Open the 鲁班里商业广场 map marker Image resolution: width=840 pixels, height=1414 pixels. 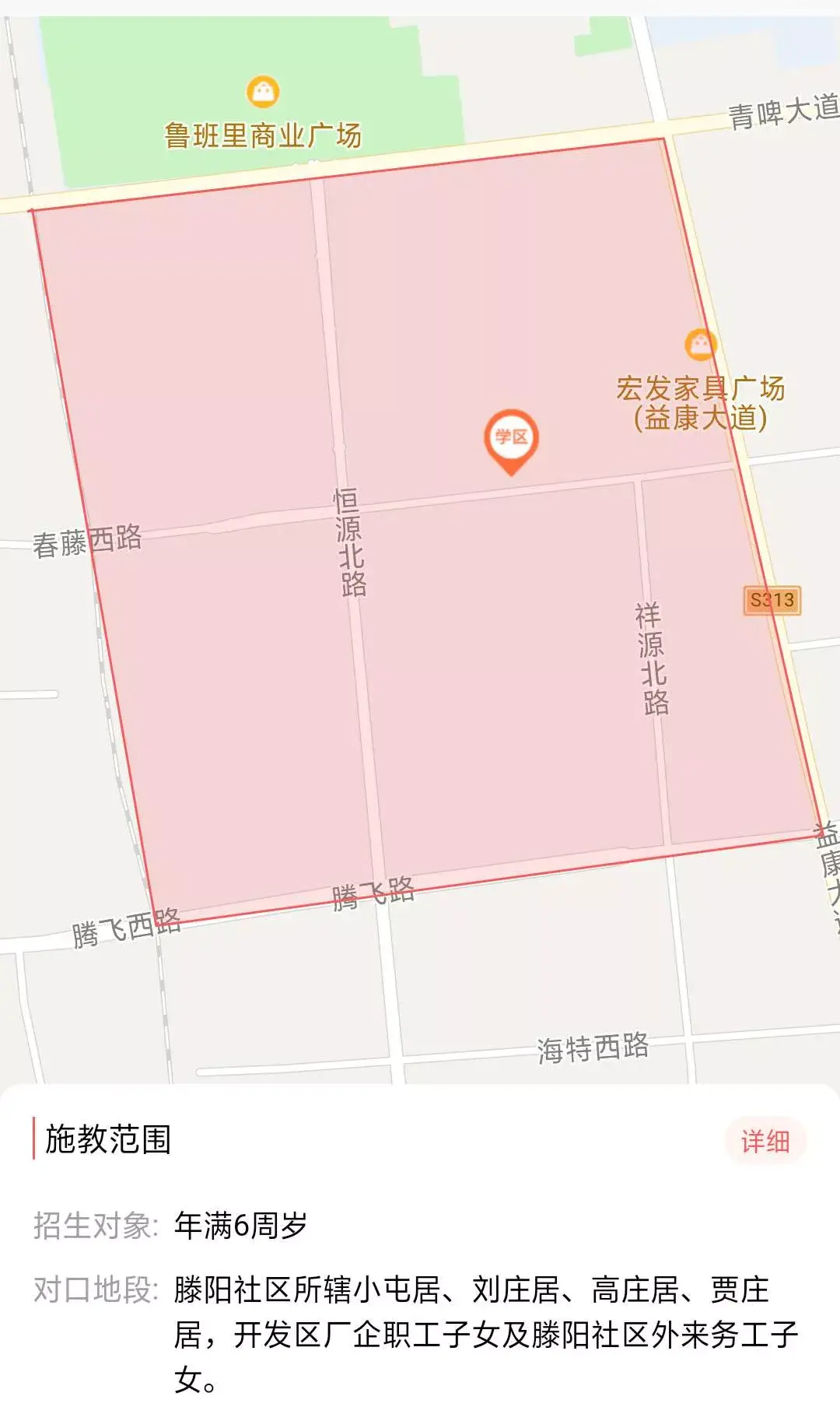point(263,93)
